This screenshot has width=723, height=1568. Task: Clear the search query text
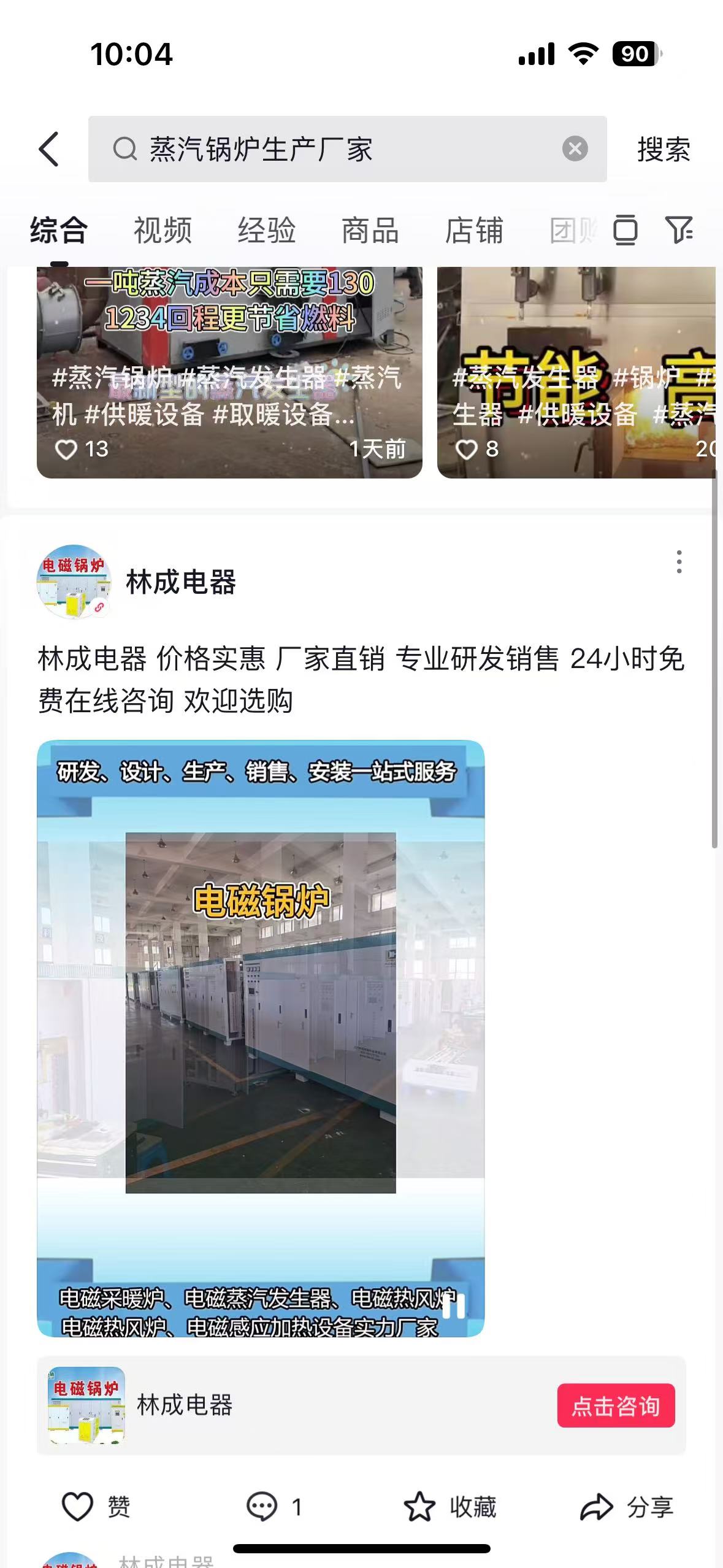click(x=575, y=149)
